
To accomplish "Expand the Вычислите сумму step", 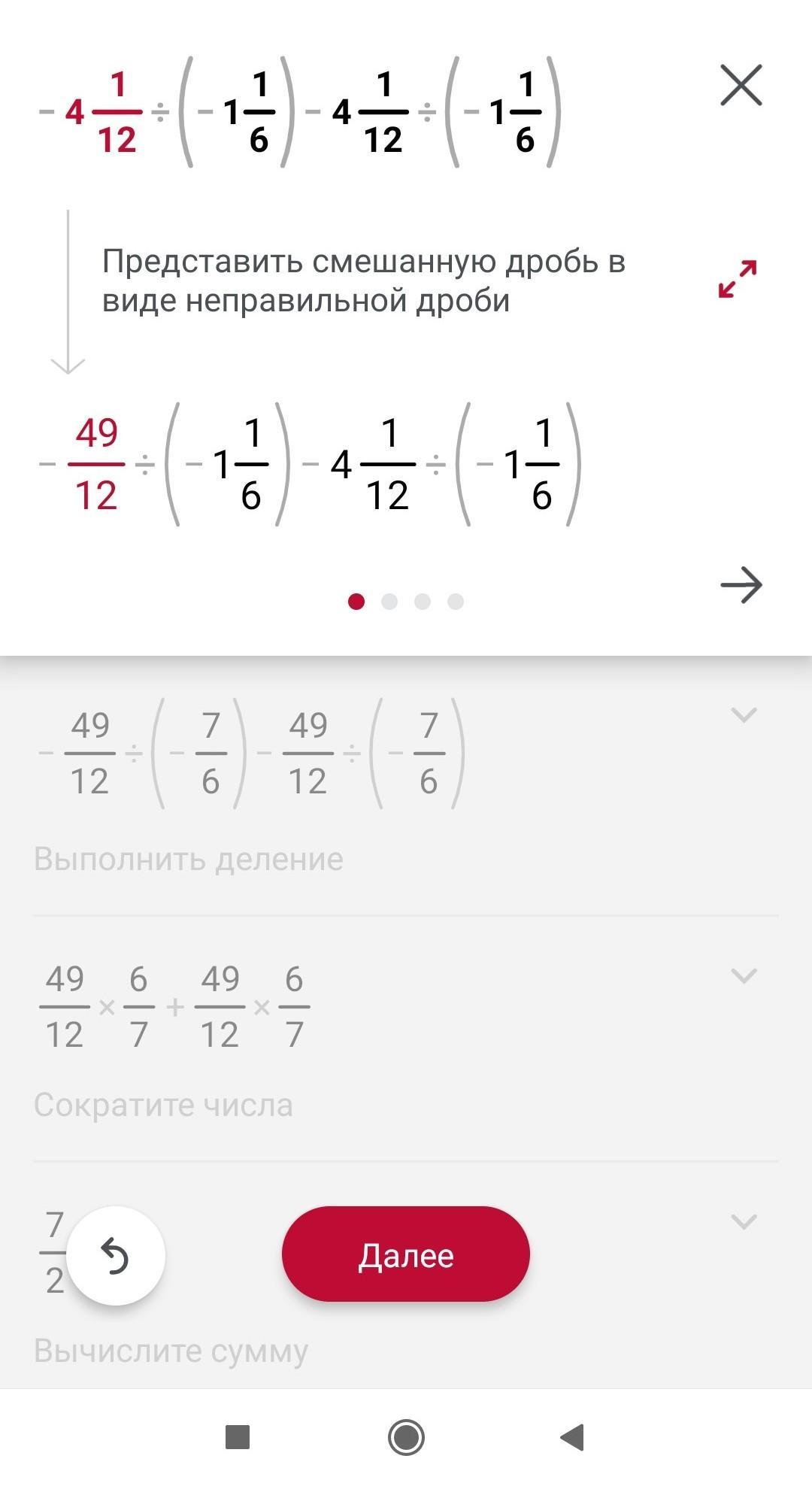I will tap(744, 1221).
